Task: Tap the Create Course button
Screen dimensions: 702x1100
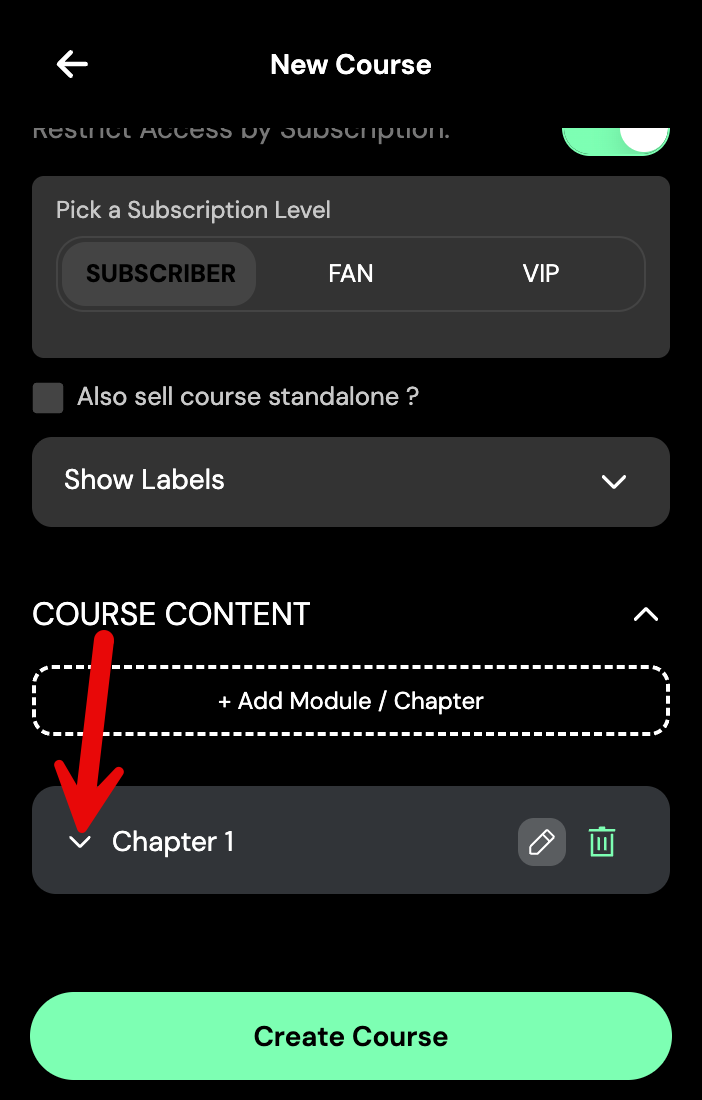Action: 351,1036
